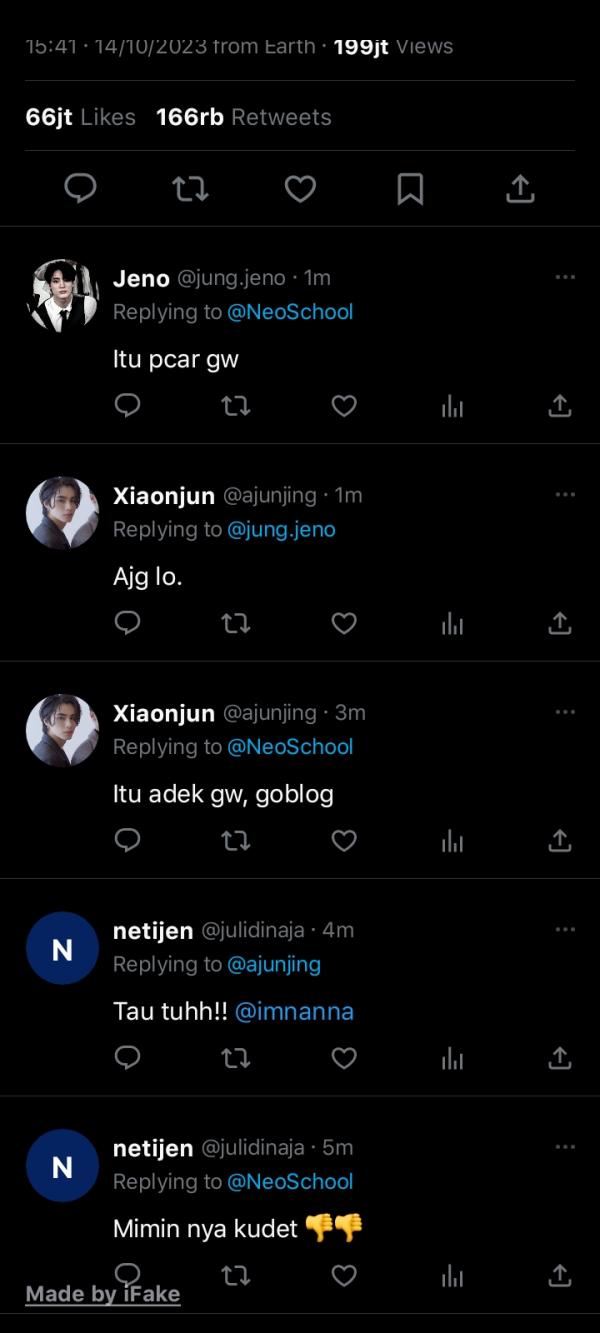The image size is (600, 1333).
Task: Like the main tweet with 66jt likes
Action: [300, 188]
